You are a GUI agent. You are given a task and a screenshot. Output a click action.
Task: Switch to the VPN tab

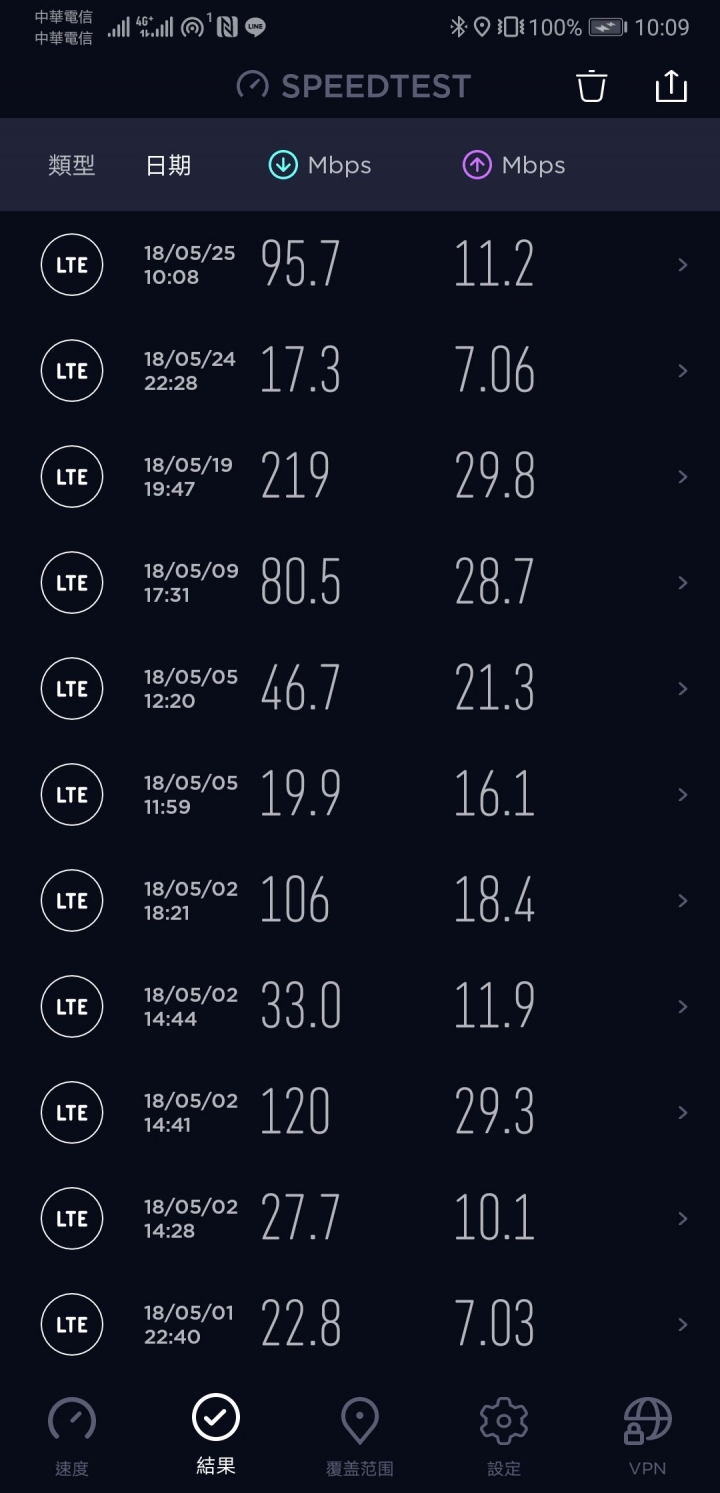tap(648, 1437)
